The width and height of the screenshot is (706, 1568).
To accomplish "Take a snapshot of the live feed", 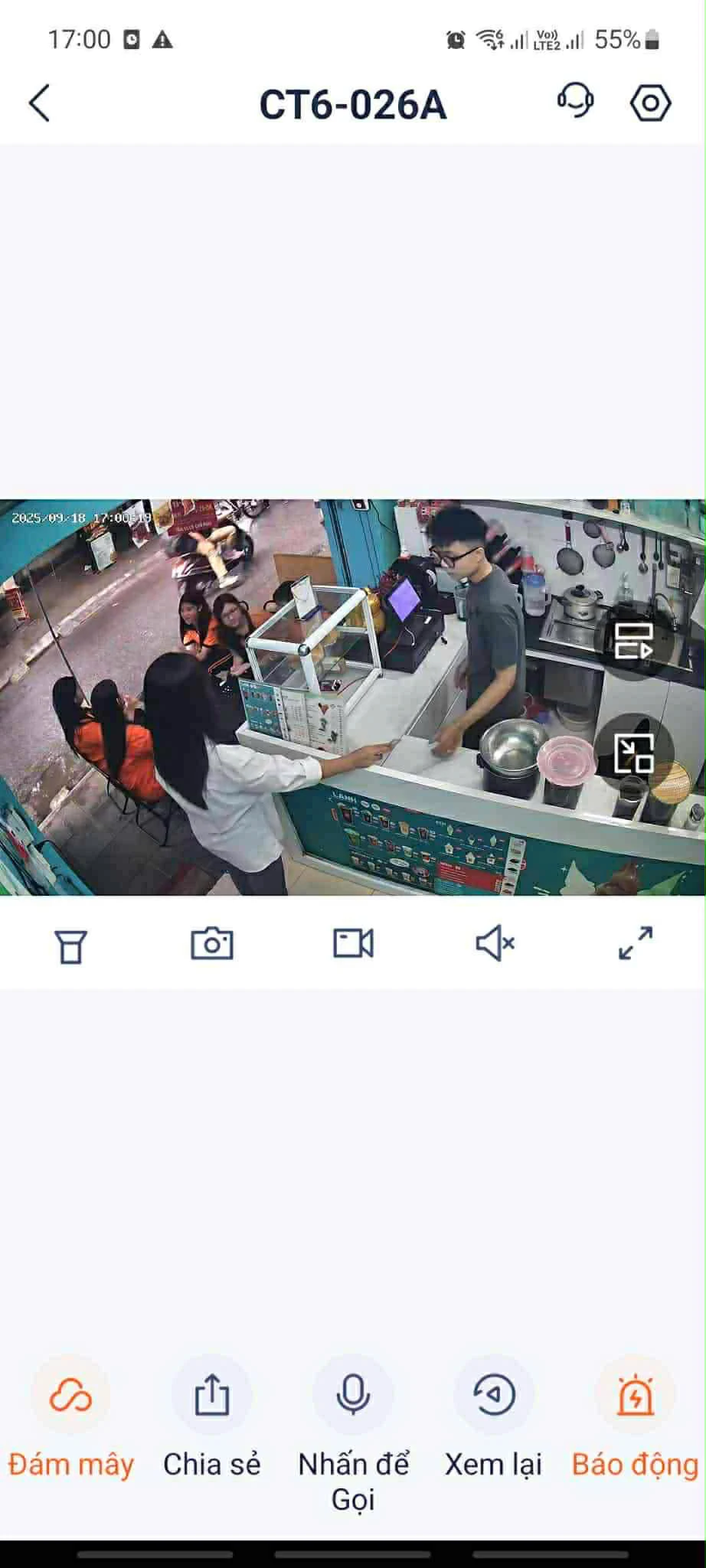I will 212,943.
